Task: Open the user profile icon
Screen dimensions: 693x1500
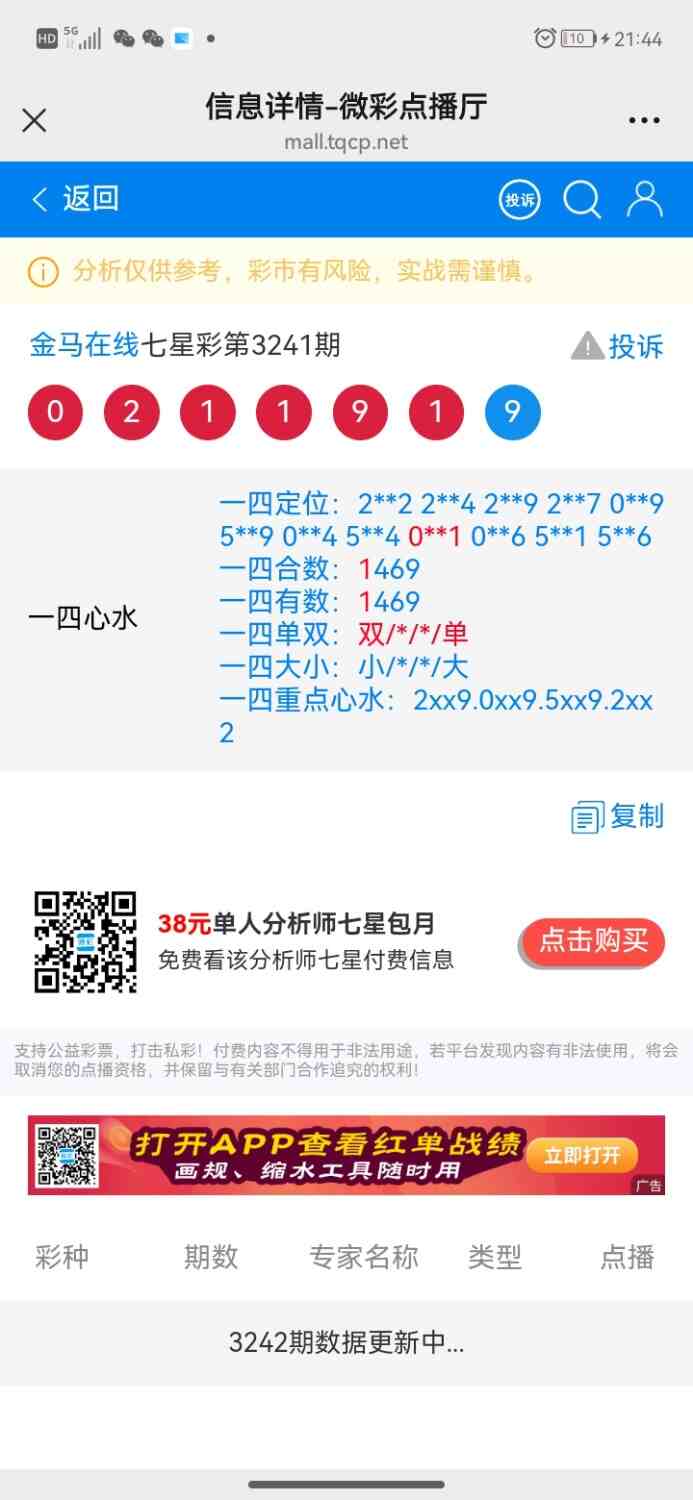Action: click(x=644, y=200)
